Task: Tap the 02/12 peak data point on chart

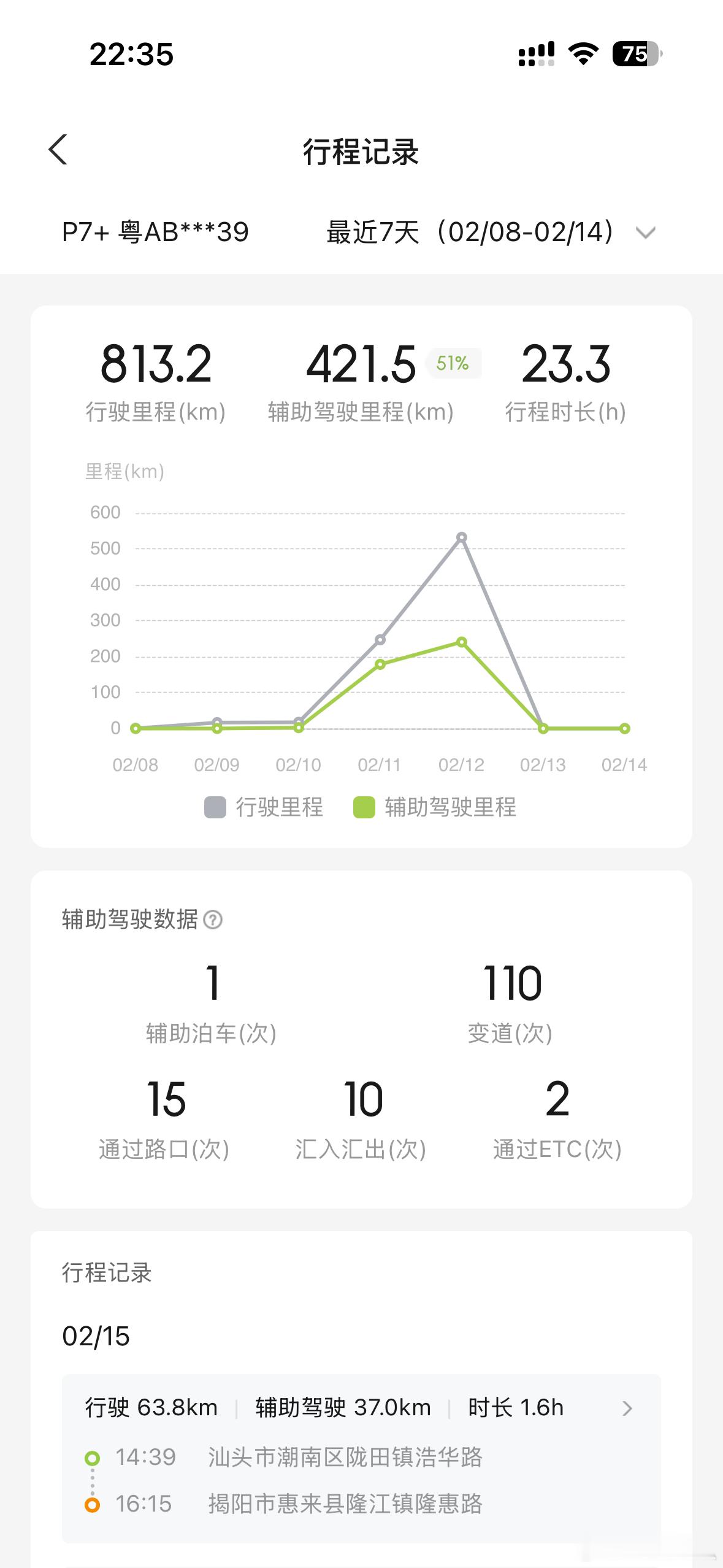Action: [462, 537]
